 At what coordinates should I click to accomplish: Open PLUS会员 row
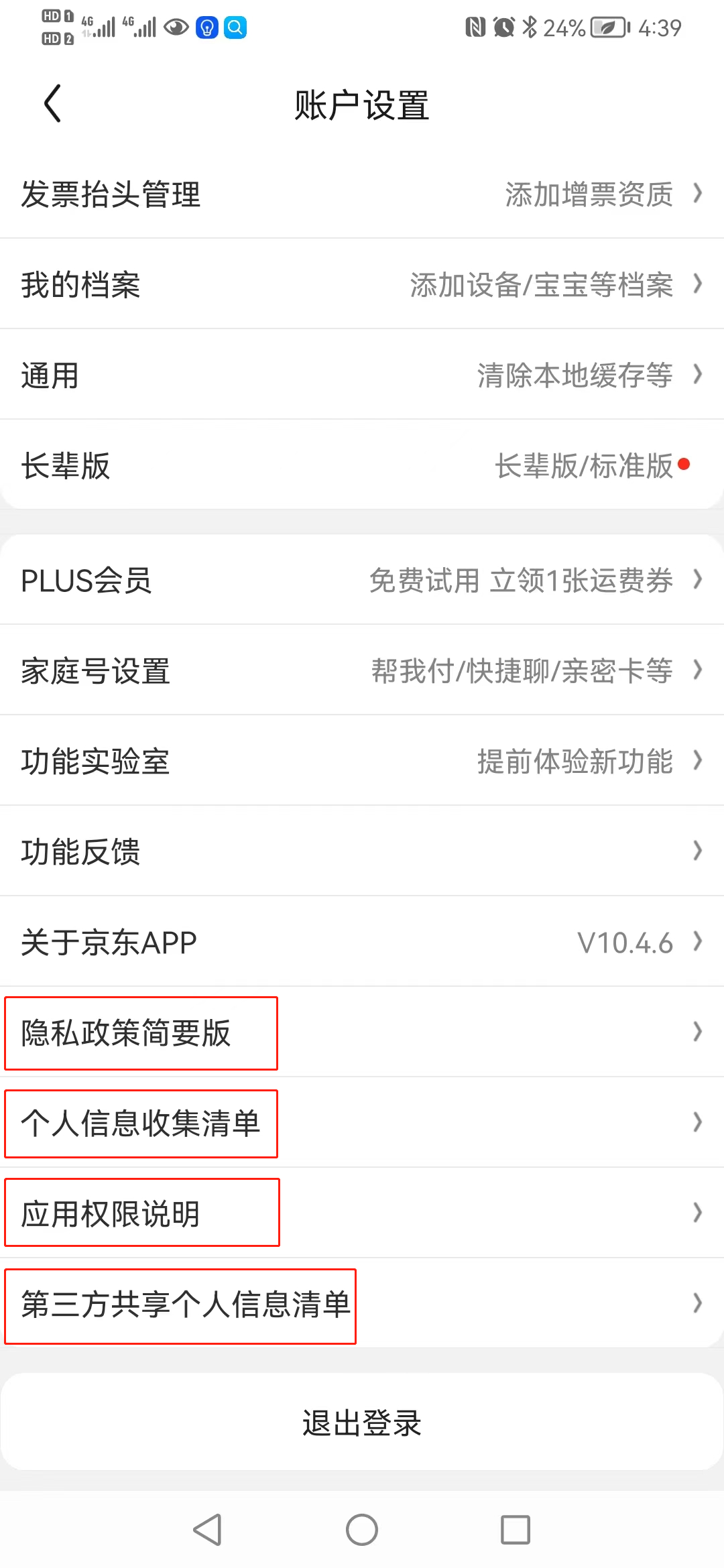[362, 580]
